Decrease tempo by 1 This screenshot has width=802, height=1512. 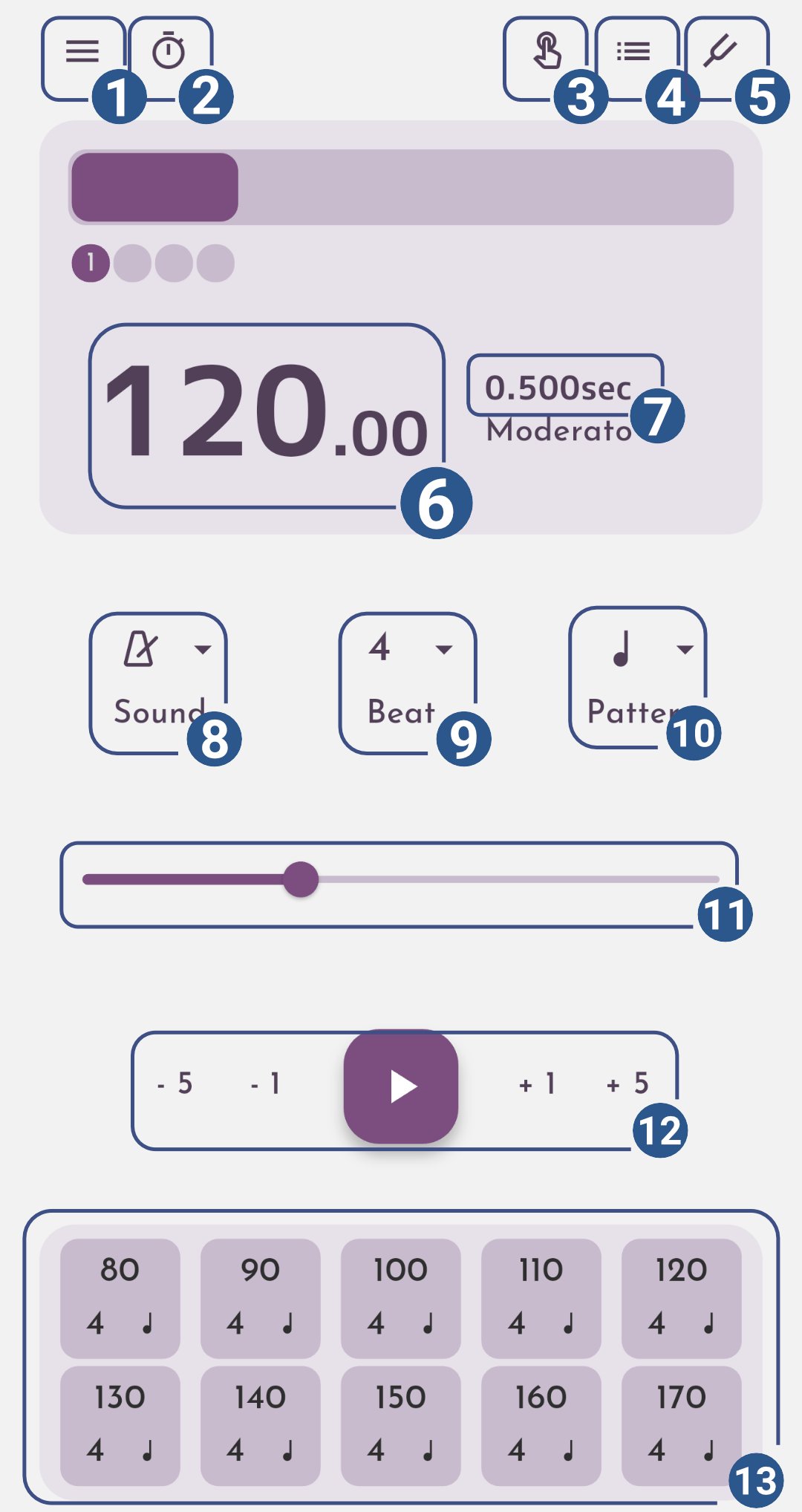(x=266, y=1084)
